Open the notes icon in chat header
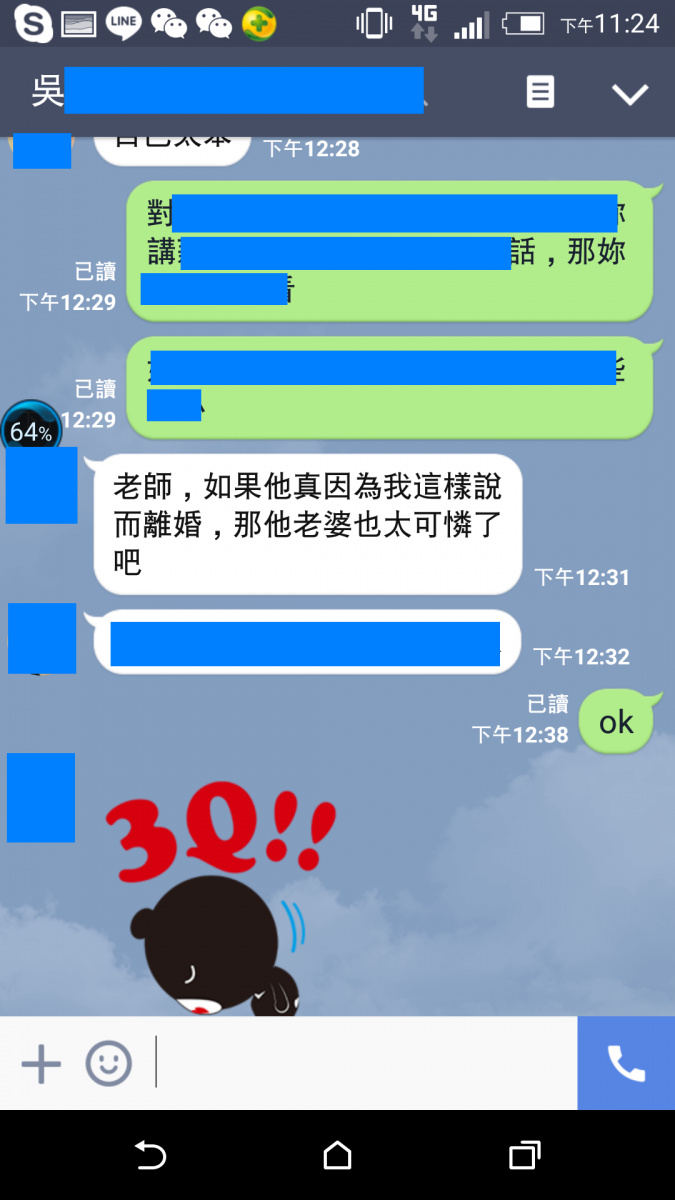 540,93
